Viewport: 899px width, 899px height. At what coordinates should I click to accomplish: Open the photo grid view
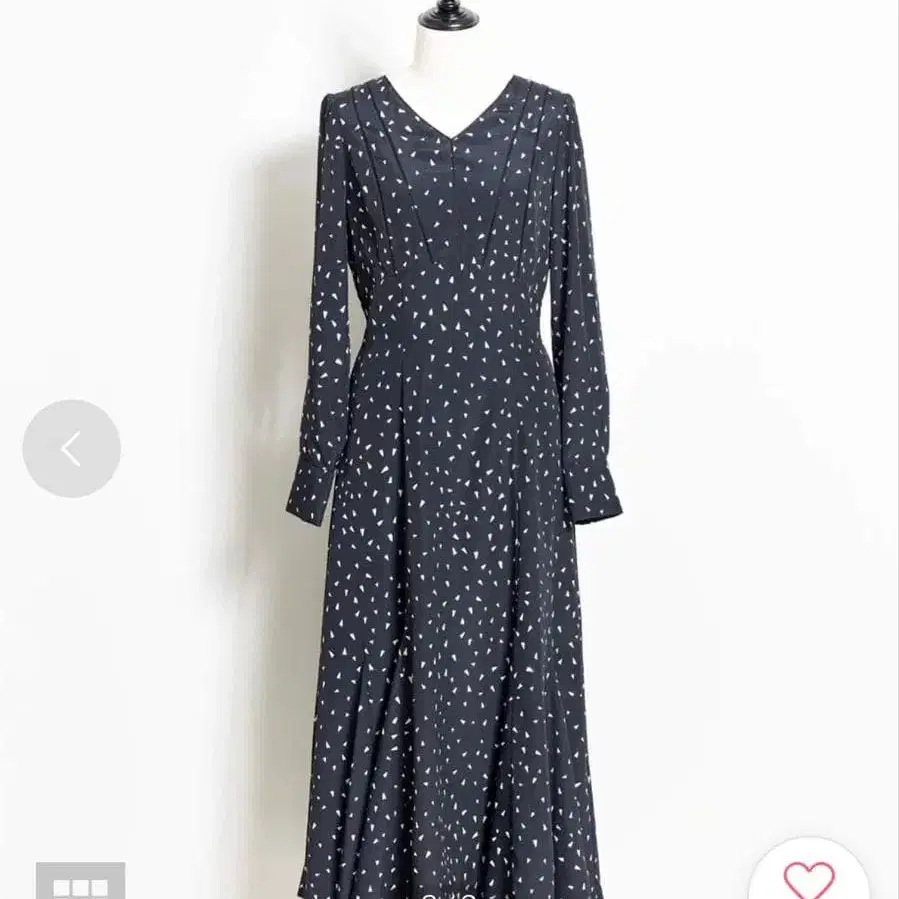click(x=80, y=883)
